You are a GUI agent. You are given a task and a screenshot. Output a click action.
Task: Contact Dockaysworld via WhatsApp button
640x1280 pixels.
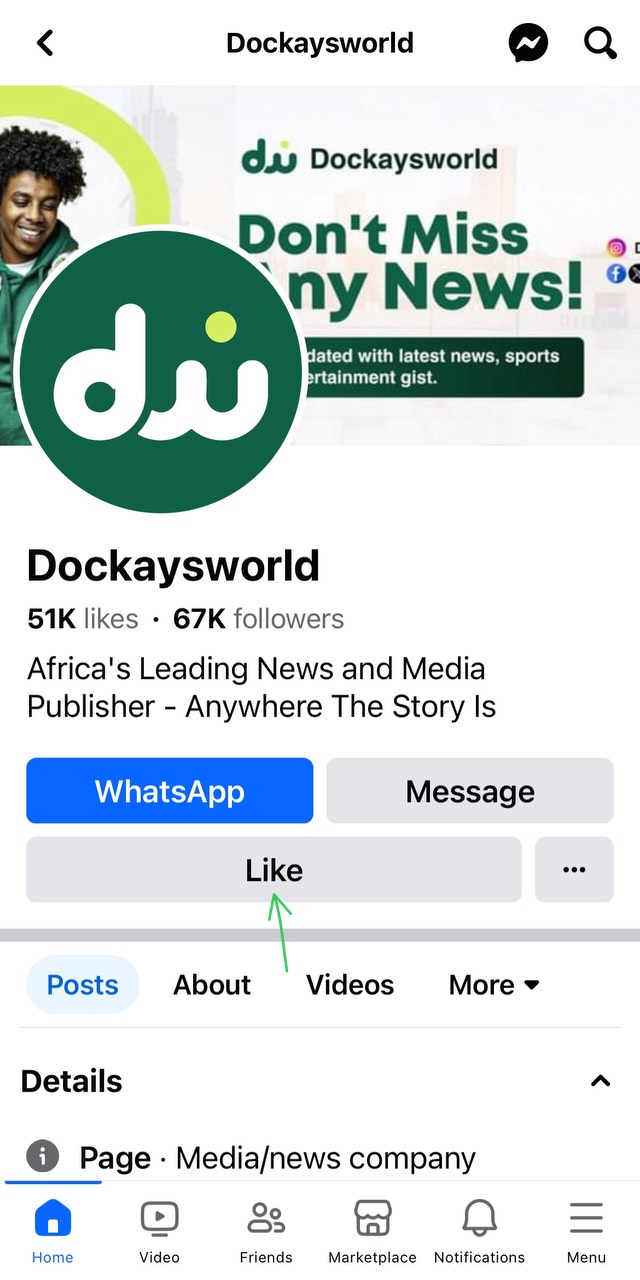click(170, 791)
